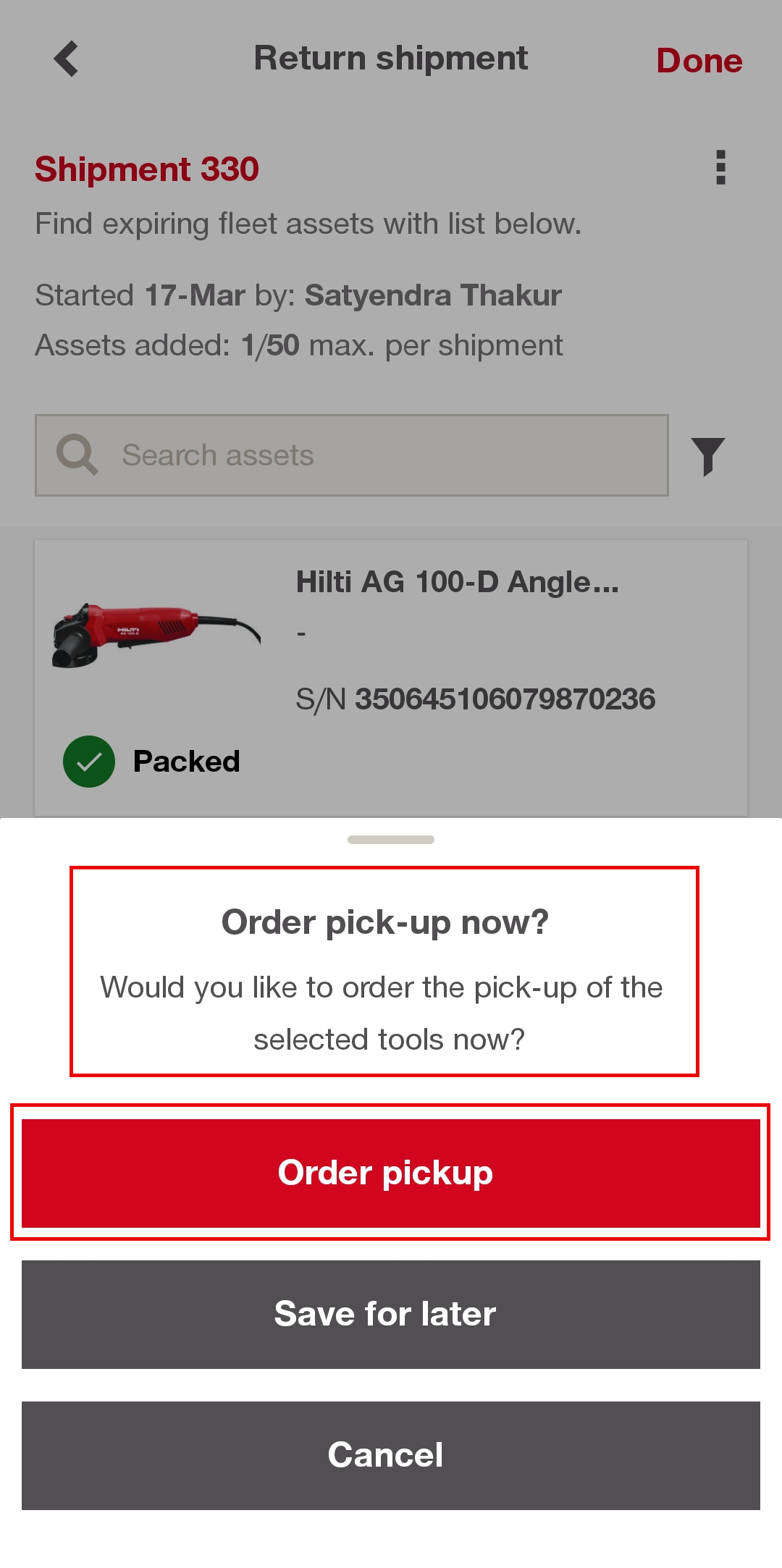Screen dimensions: 782x1568
Task: Go back using the top arrow
Action: (67, 59)
